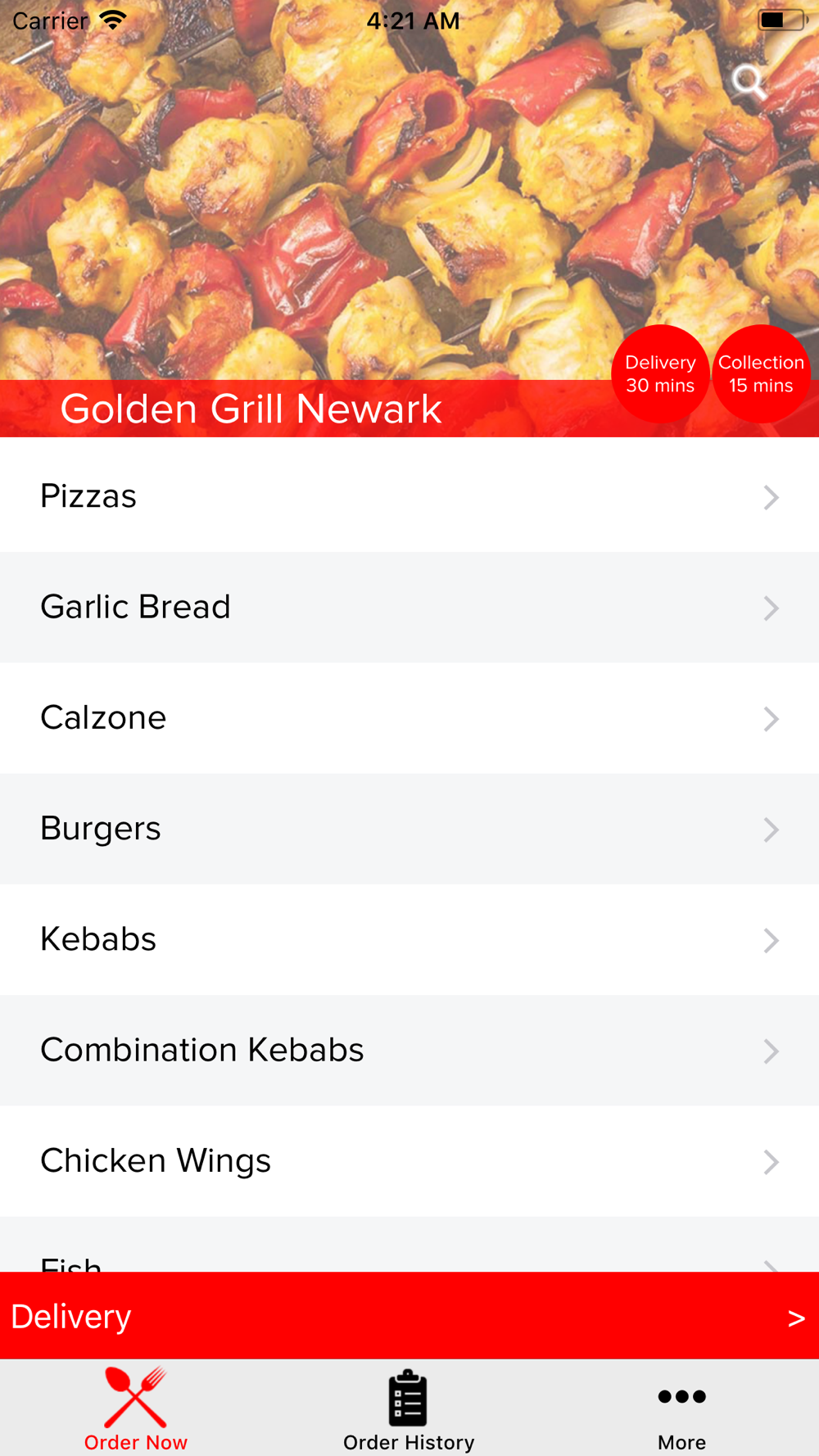Viewport: 819px width, 1456px height.
Task: Open the search magnifier icon
Action: tap(749, 82)
